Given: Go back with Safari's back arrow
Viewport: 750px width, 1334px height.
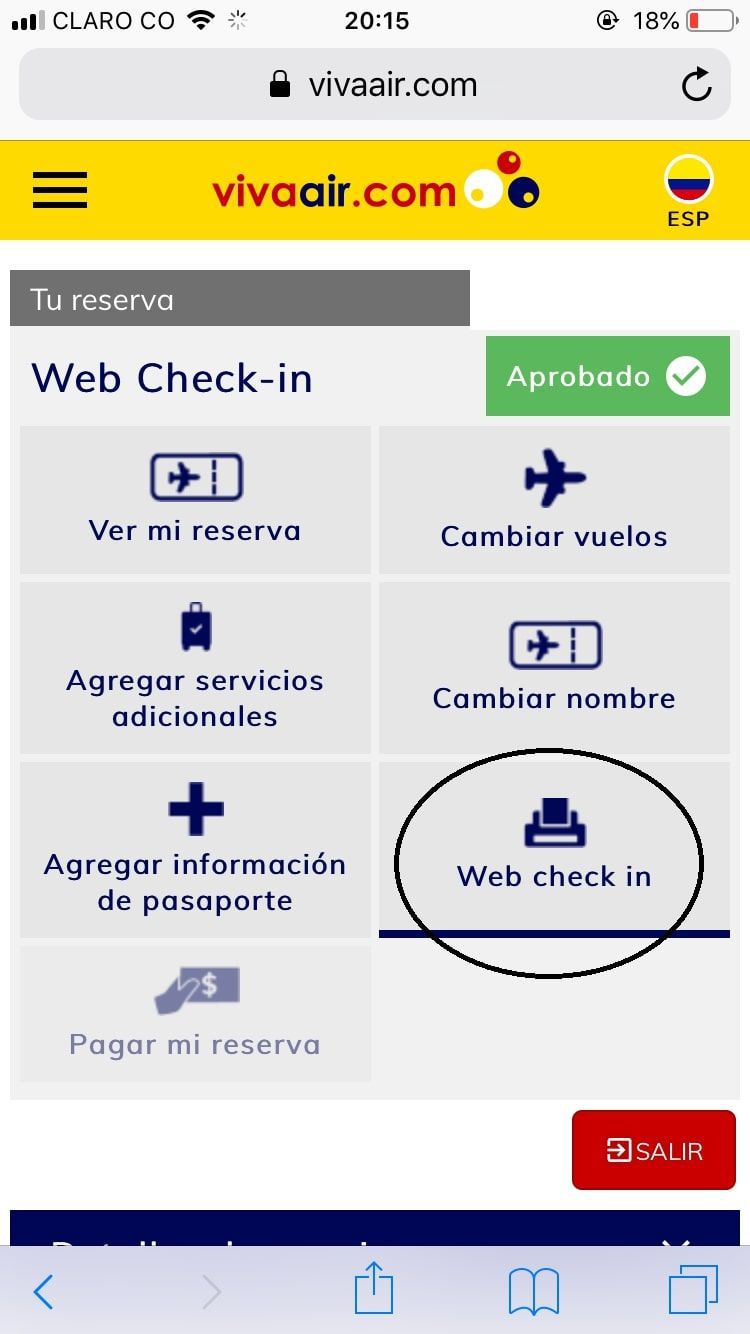Looking at the screenshot, I should tap(44, 1292).
